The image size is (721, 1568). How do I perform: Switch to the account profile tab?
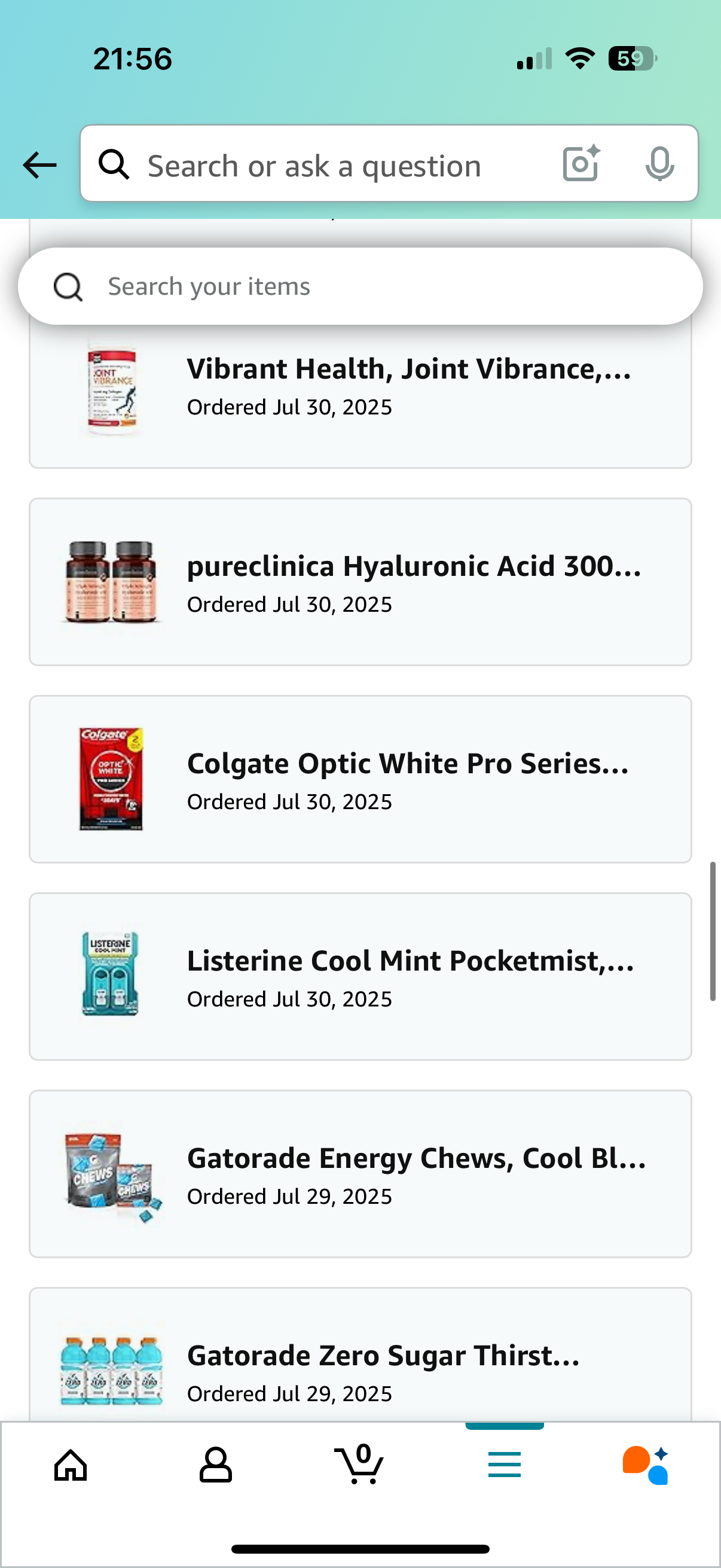click(215, 1465)
